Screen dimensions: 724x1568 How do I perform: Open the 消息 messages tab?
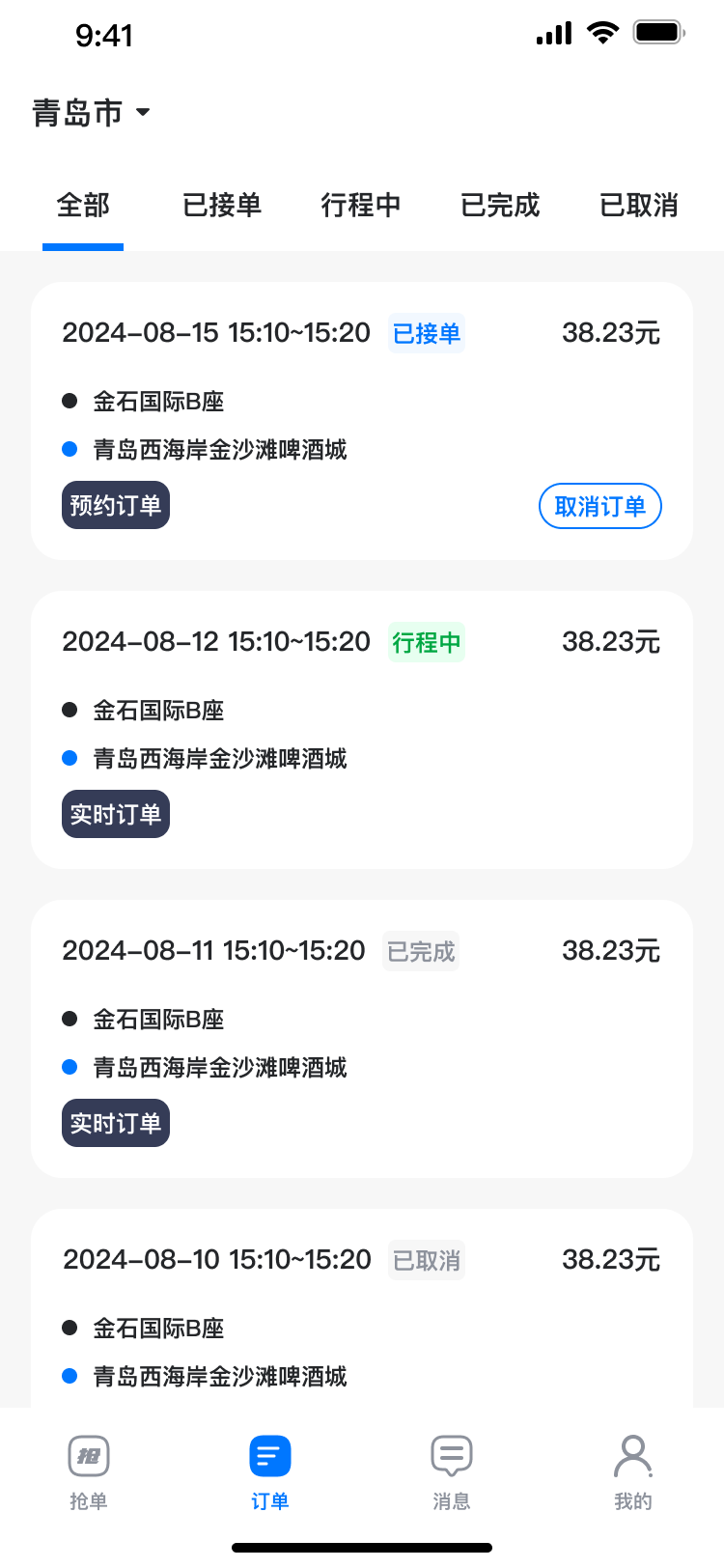[452, 1472]
